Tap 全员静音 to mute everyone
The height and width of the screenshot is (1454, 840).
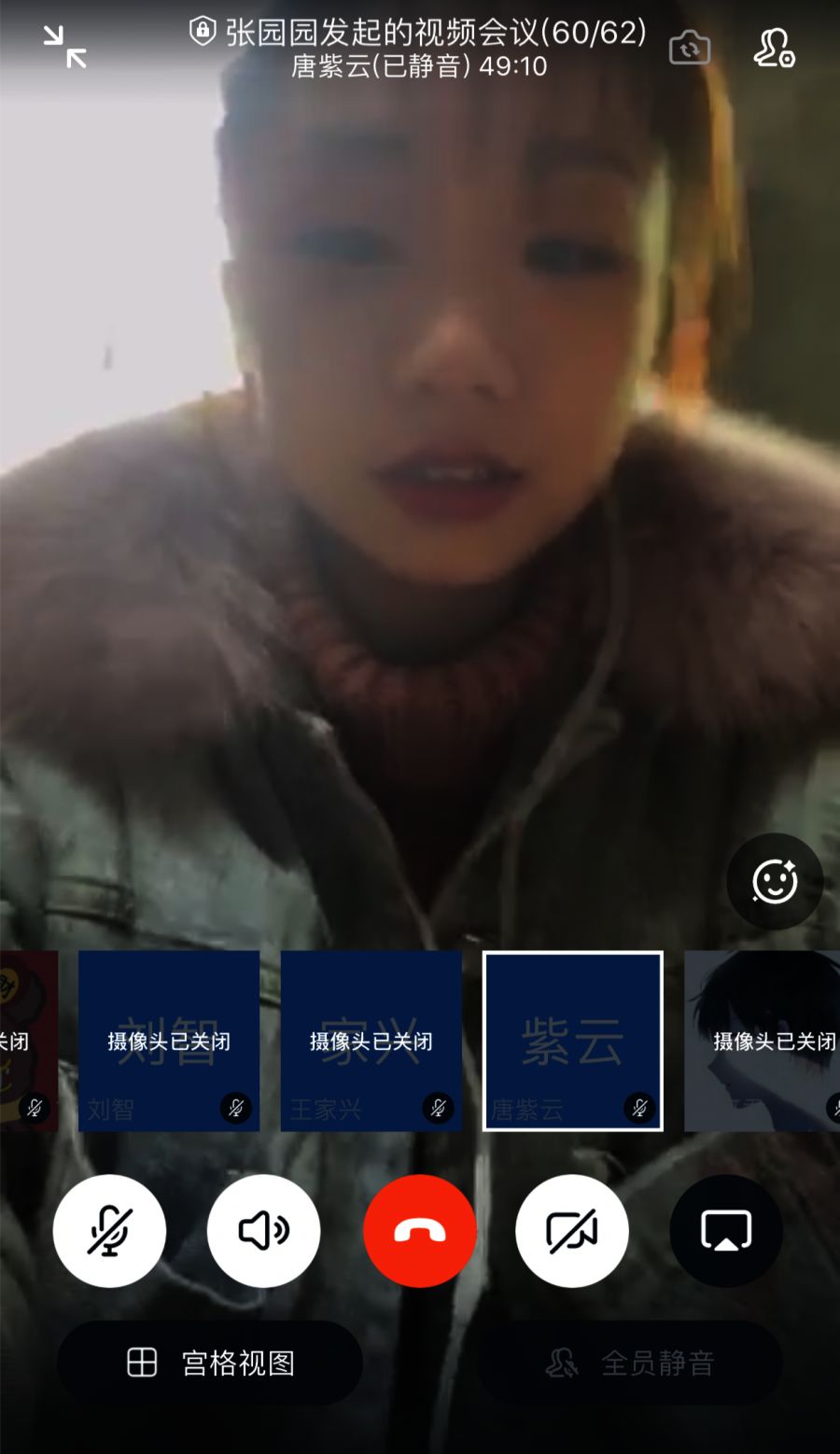(630, 1363)
